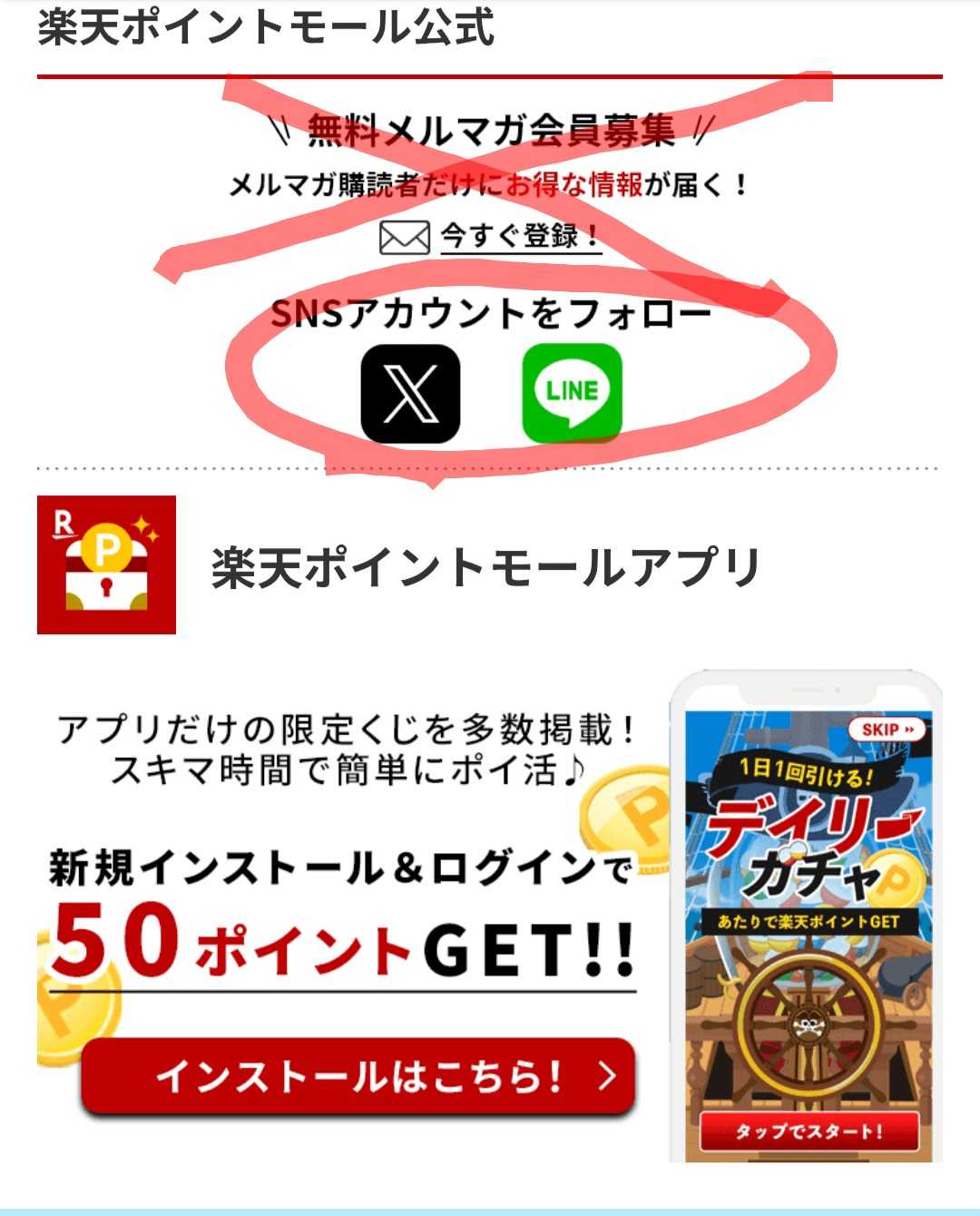Tap the 今すぐ登録！ newsletter link
The height and width of the screenshot is (1216, 980).
pyautogui.click(x=520, y=237)
